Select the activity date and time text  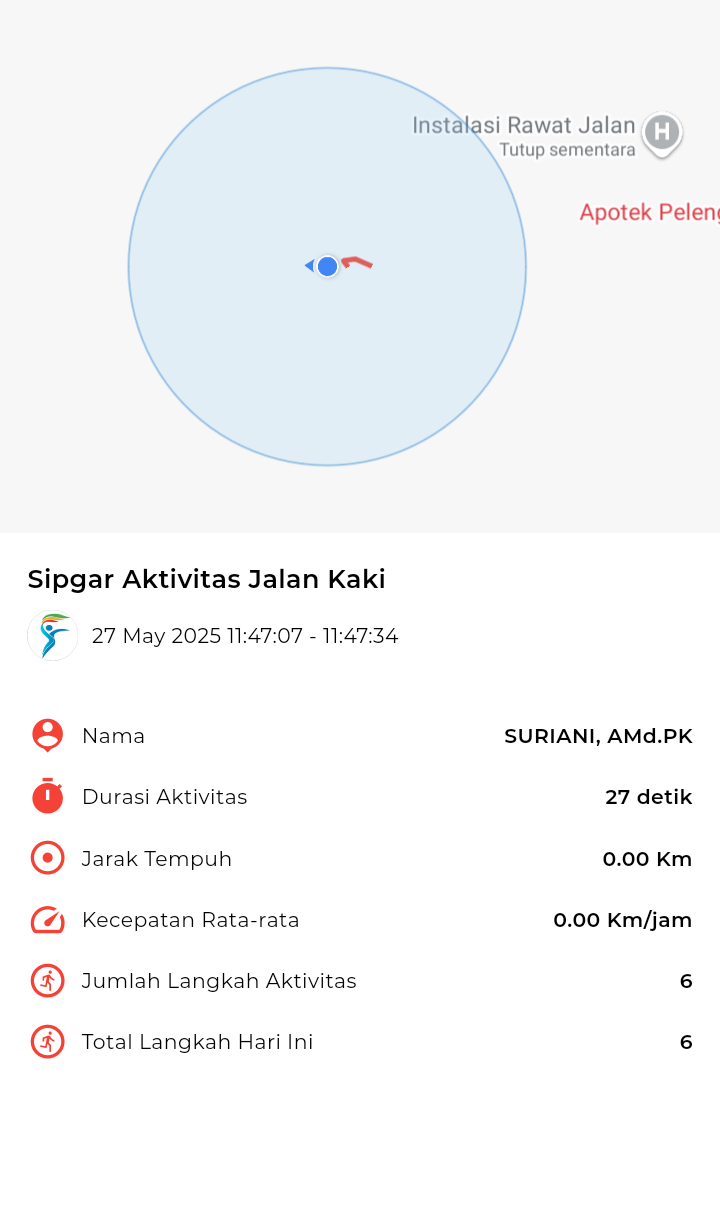tap(243, 635)
